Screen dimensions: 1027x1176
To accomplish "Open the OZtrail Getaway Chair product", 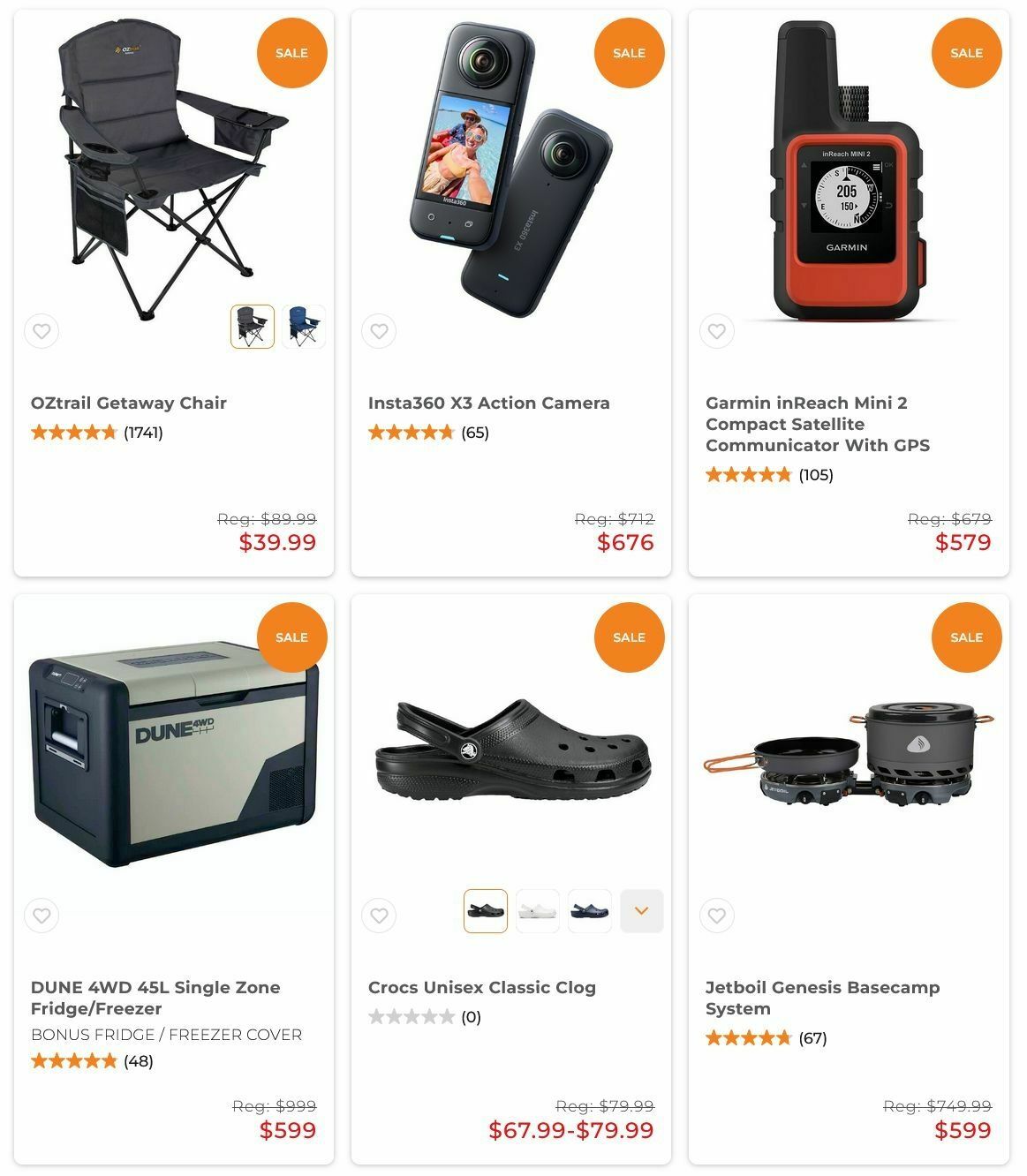I will click(x=129, y=403).
